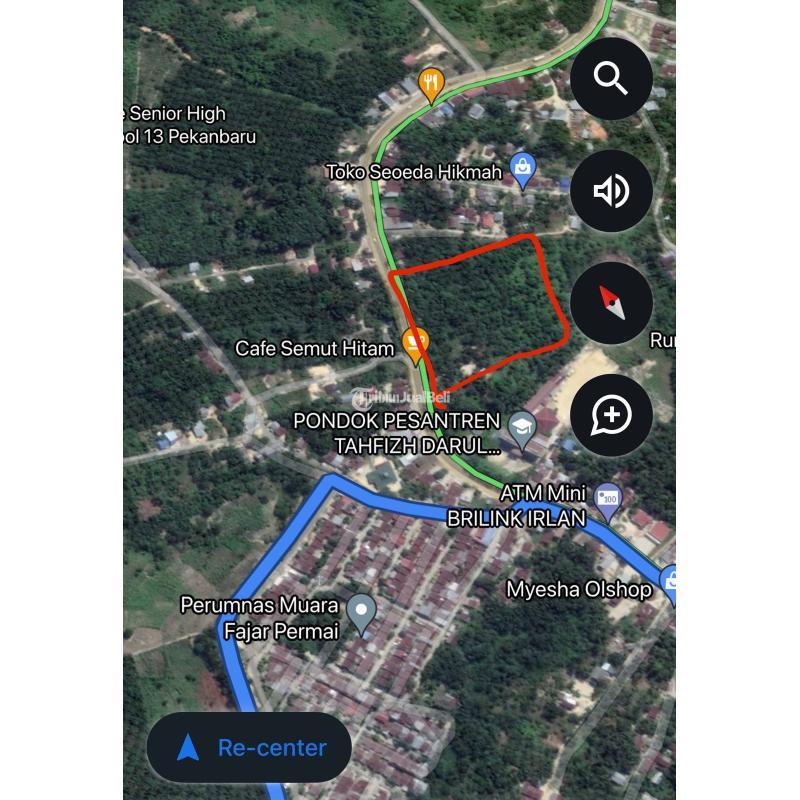The height and width of the screenshot is (800, 800).
Task: Add a report on the map
Action: tap(611, 415)
